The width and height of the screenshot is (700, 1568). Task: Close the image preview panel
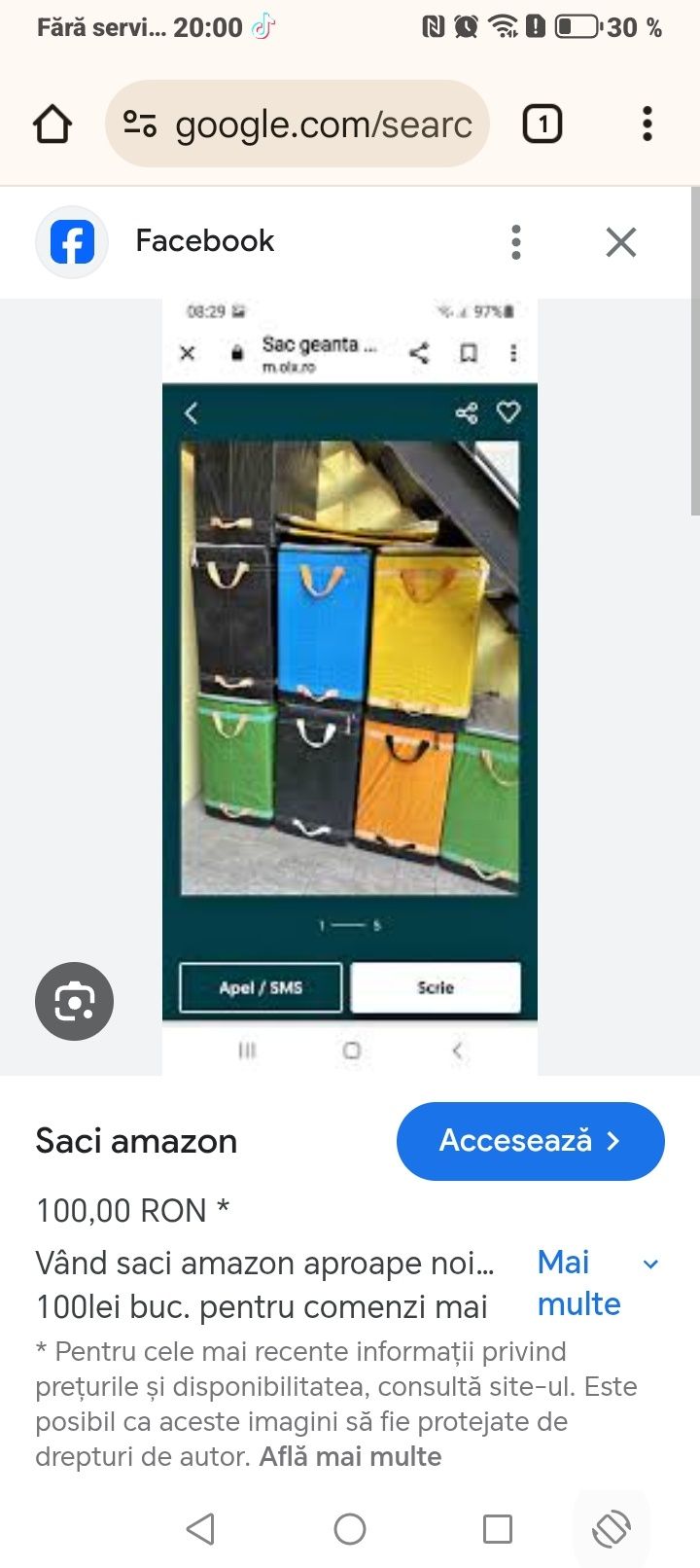[x=620, y=242]
